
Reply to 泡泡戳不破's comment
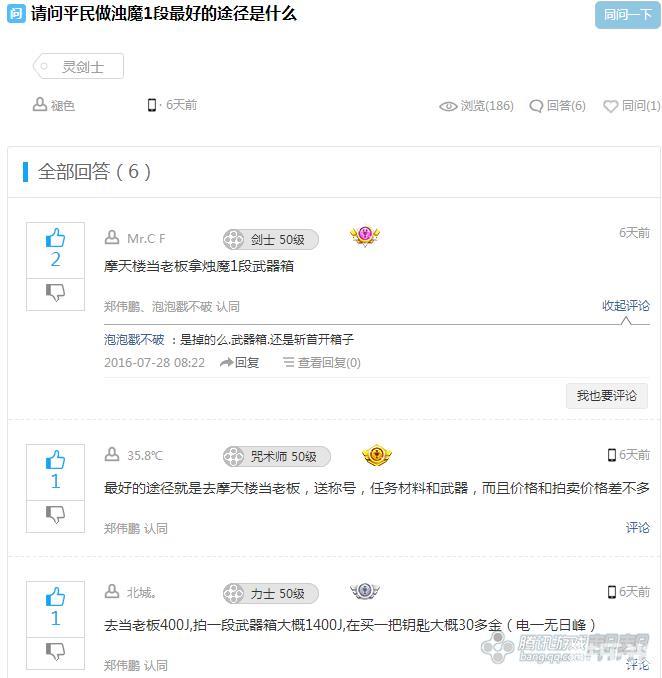(240, 363)
